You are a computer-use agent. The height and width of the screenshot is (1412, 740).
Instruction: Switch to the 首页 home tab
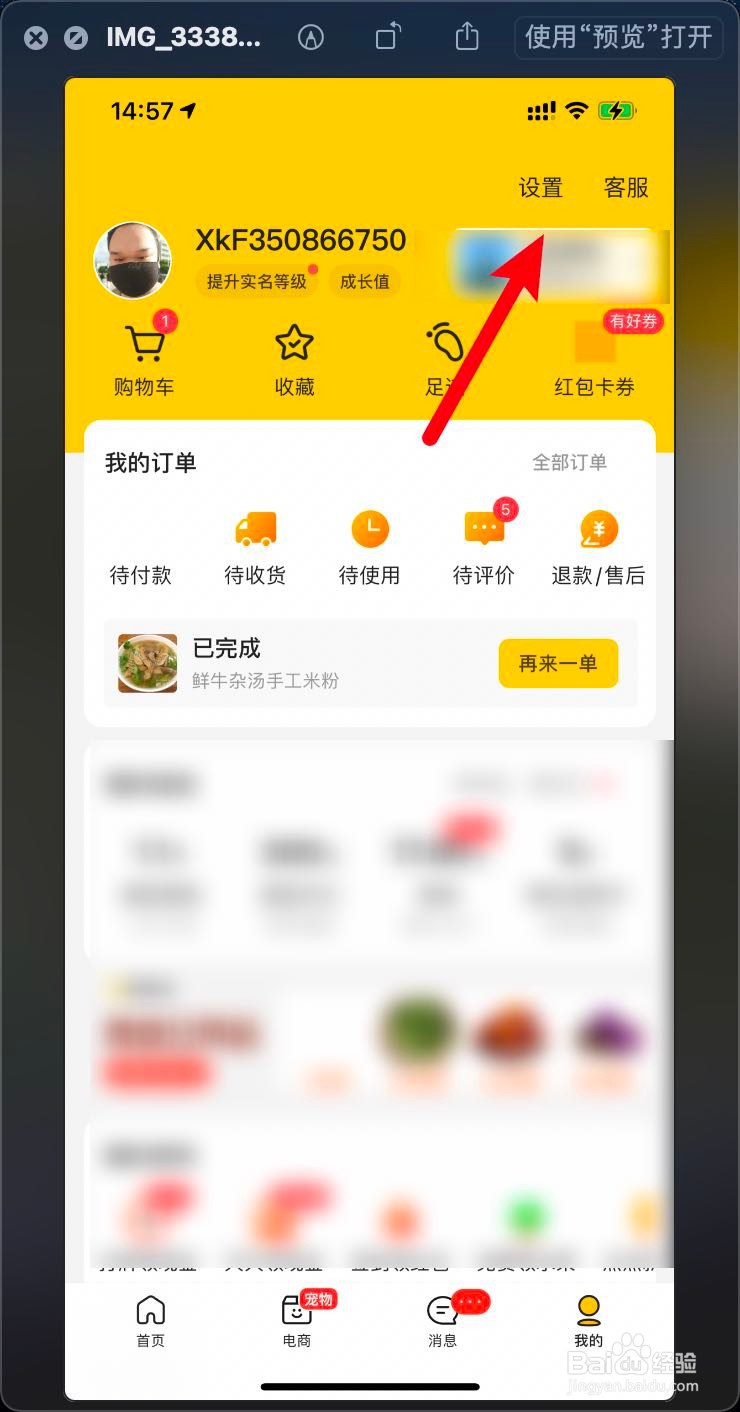click(150, 1320)
